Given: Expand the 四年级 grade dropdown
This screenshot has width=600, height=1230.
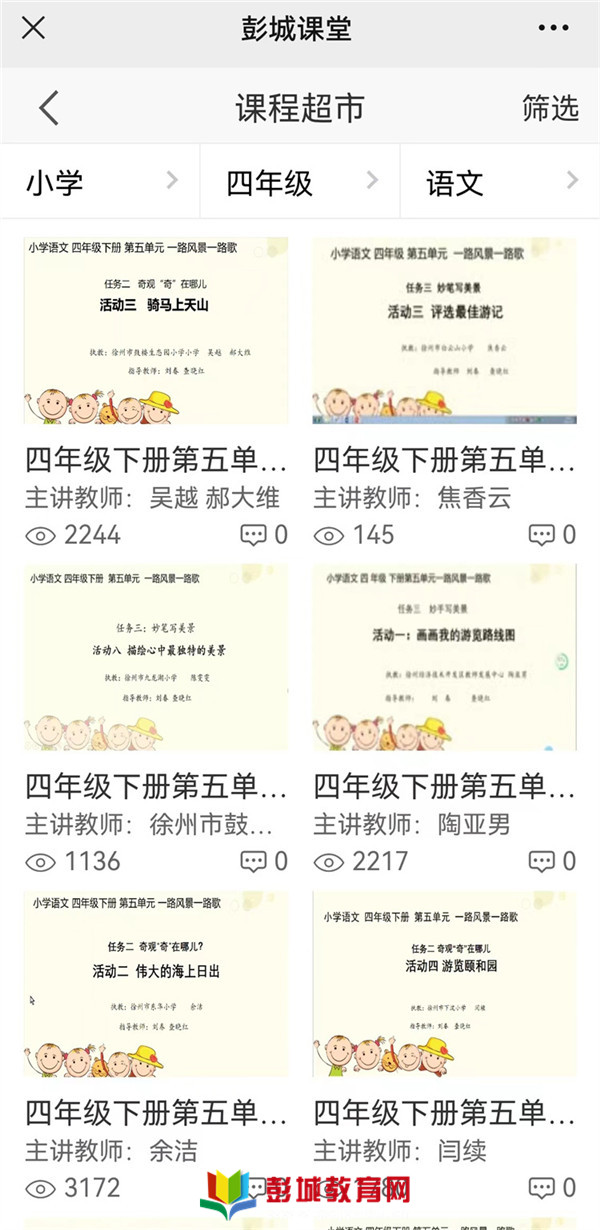Looking at the screenshot, I should pos(300,182).
